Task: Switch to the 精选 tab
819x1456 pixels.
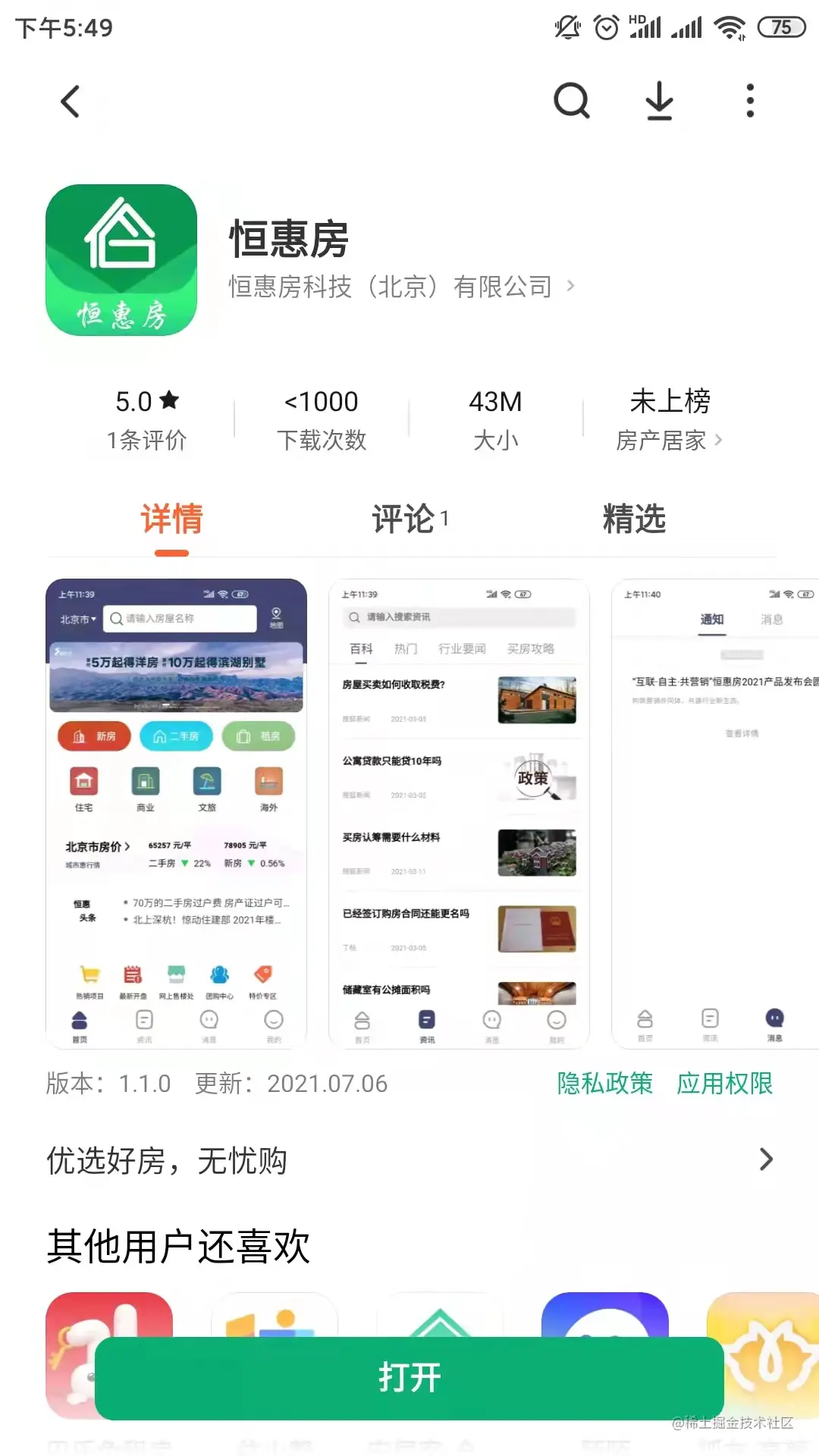Action: (634, 519)
